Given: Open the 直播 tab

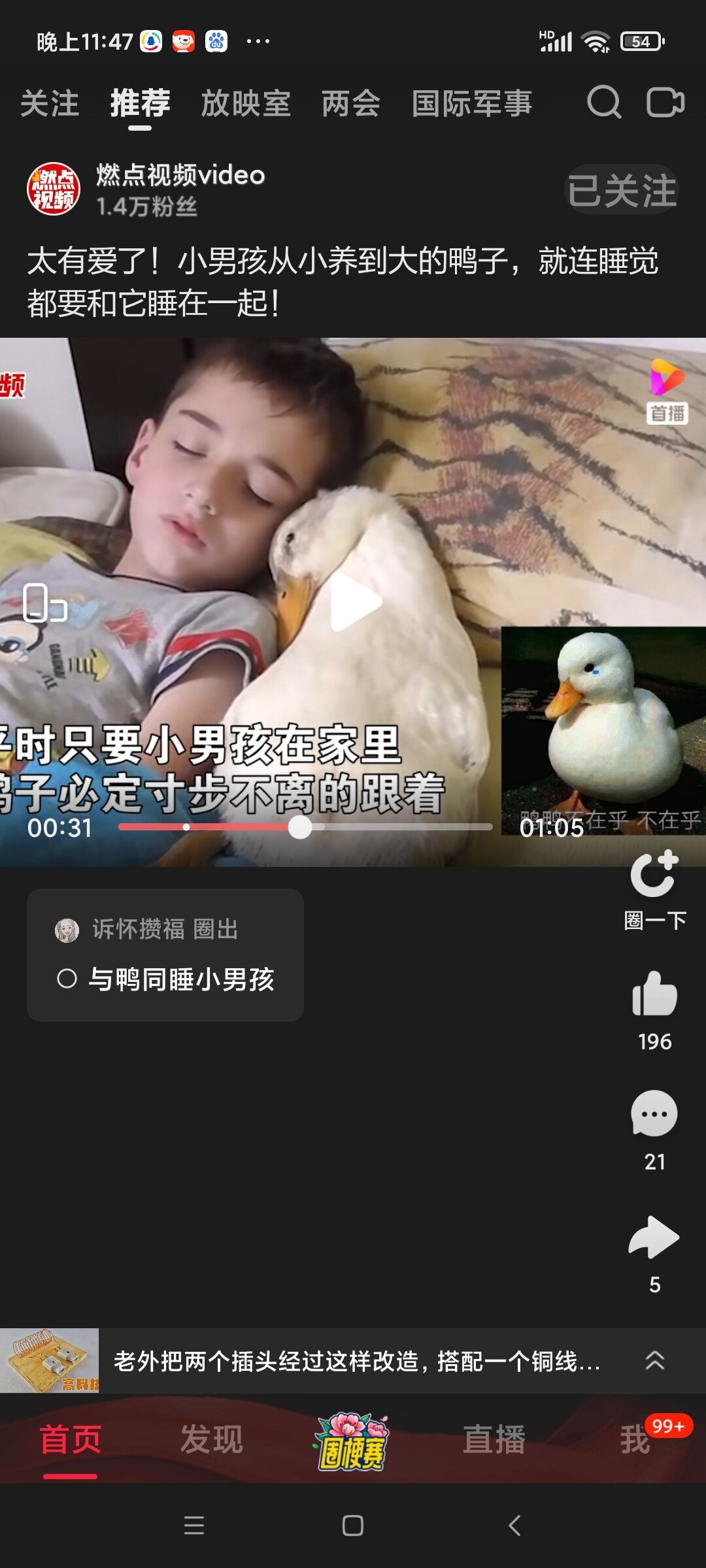Looking at the screenshot, I should [494, 1440].
